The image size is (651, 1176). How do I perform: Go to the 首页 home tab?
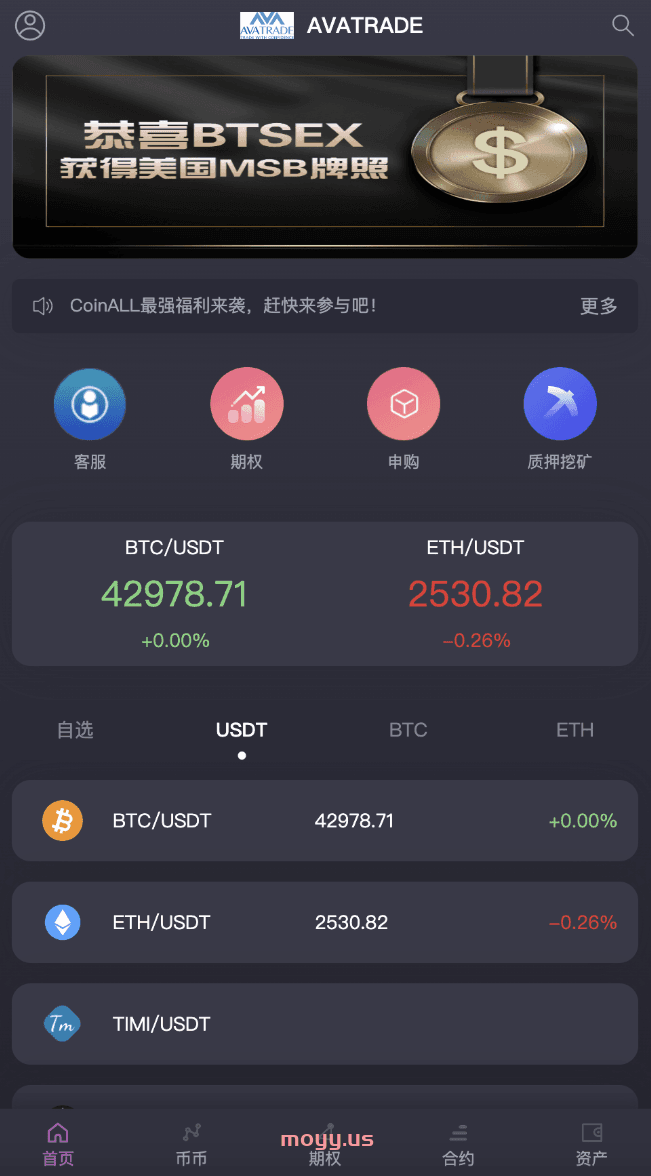click(58, 1144)
